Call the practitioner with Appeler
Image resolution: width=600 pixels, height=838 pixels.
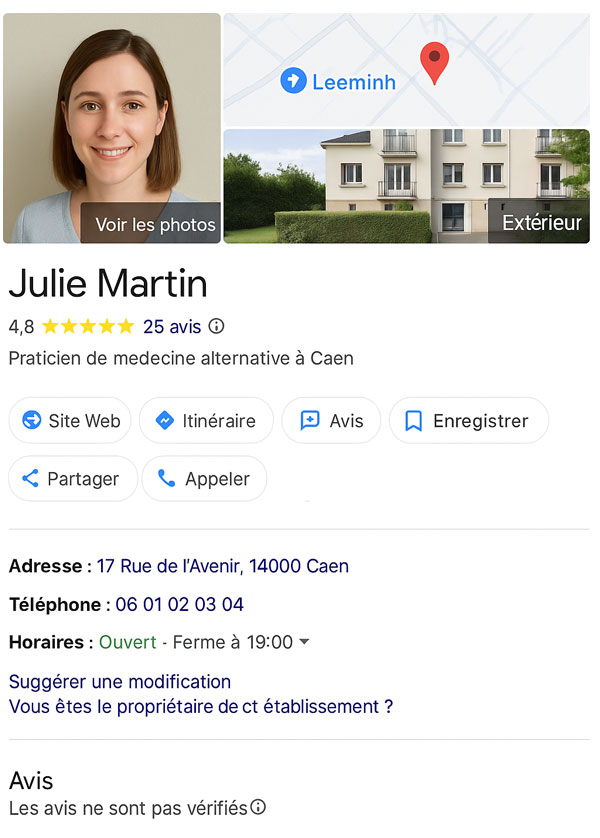click(x=204, y=479)
